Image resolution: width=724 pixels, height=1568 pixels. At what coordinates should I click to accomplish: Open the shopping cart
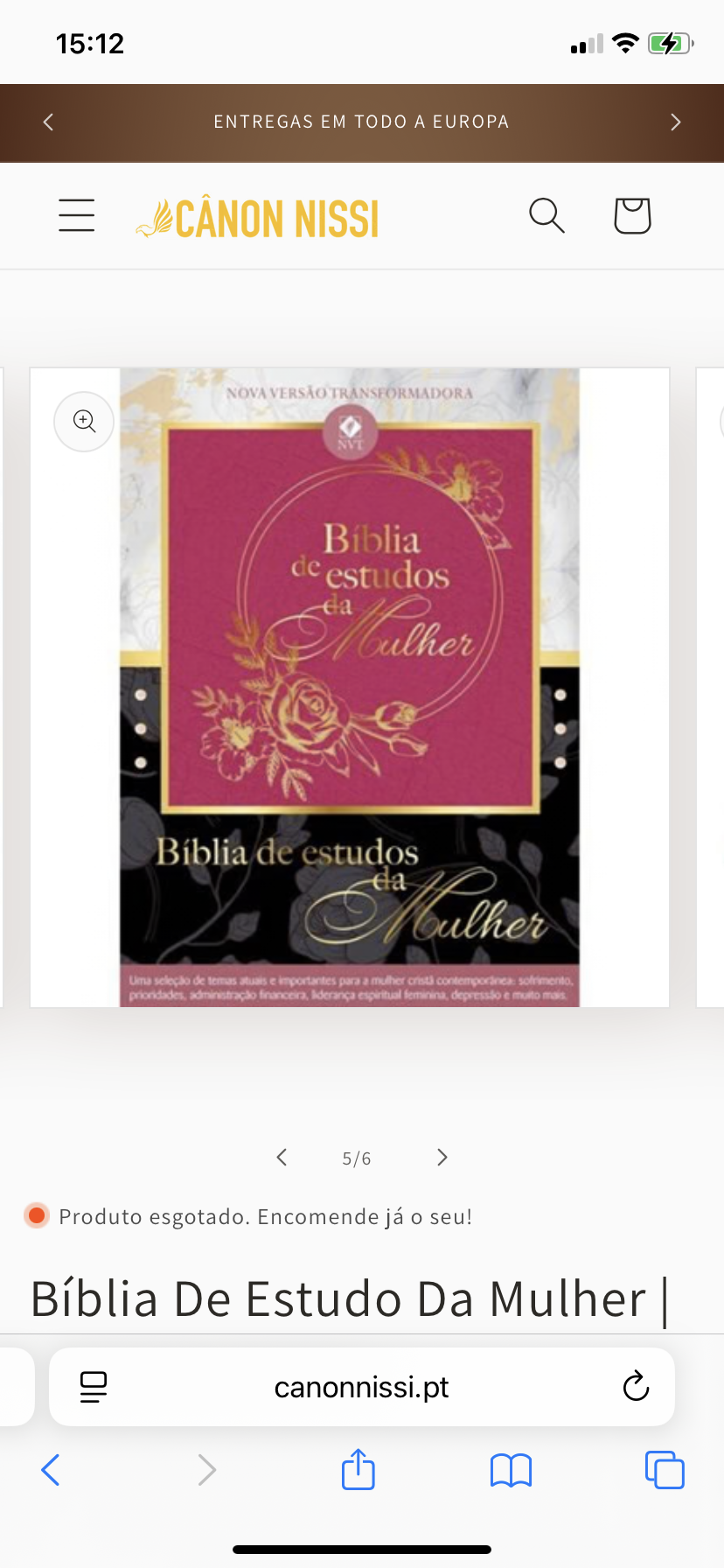(632, 215)
